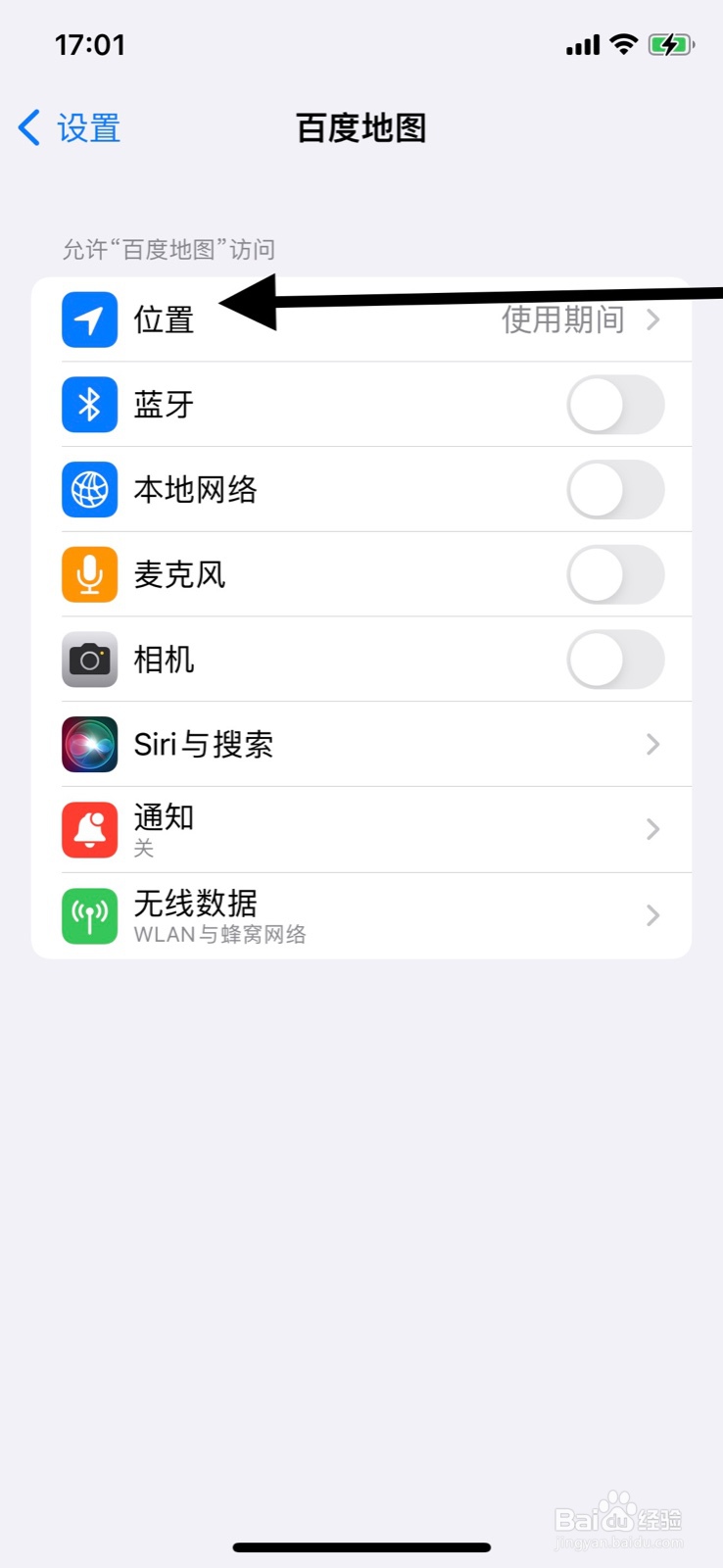Tap the microphone icon for 麦克风
This screenshot has height=1568, width=723.
coord(89,575)
